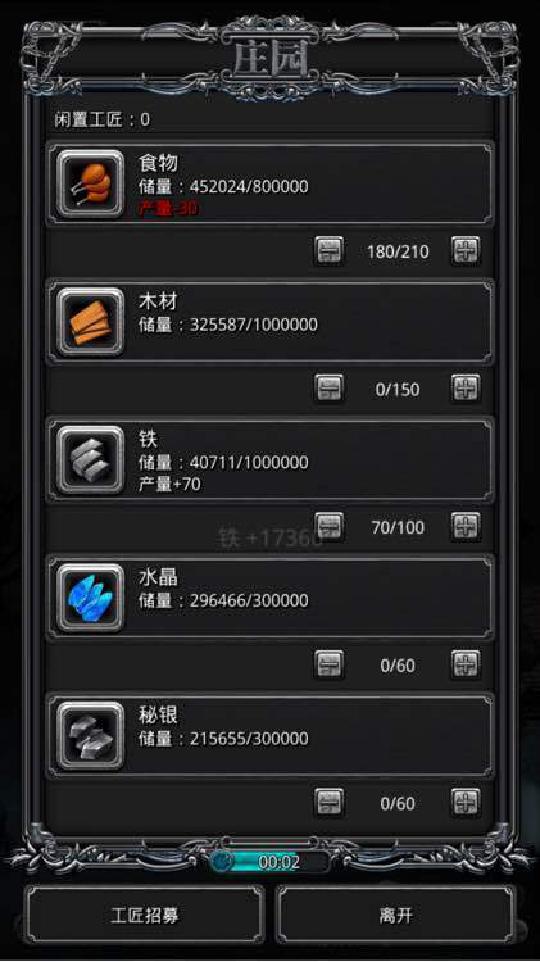Viewport: 540px width, 962px height.
Task: Add a craftsman to 木材
Action: pos(466,388)
